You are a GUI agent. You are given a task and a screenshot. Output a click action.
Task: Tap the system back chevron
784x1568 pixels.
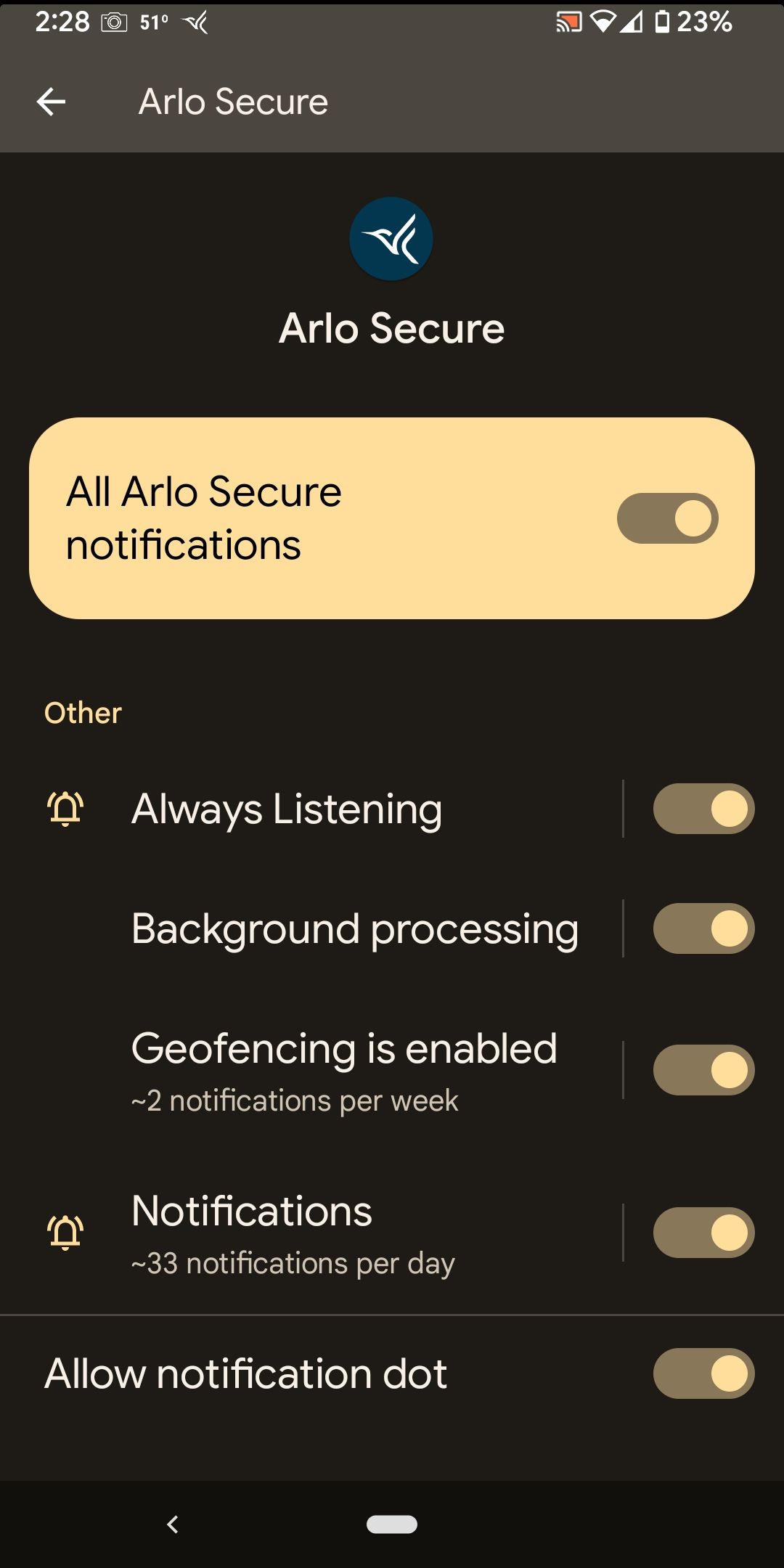tap(173, 1524)
